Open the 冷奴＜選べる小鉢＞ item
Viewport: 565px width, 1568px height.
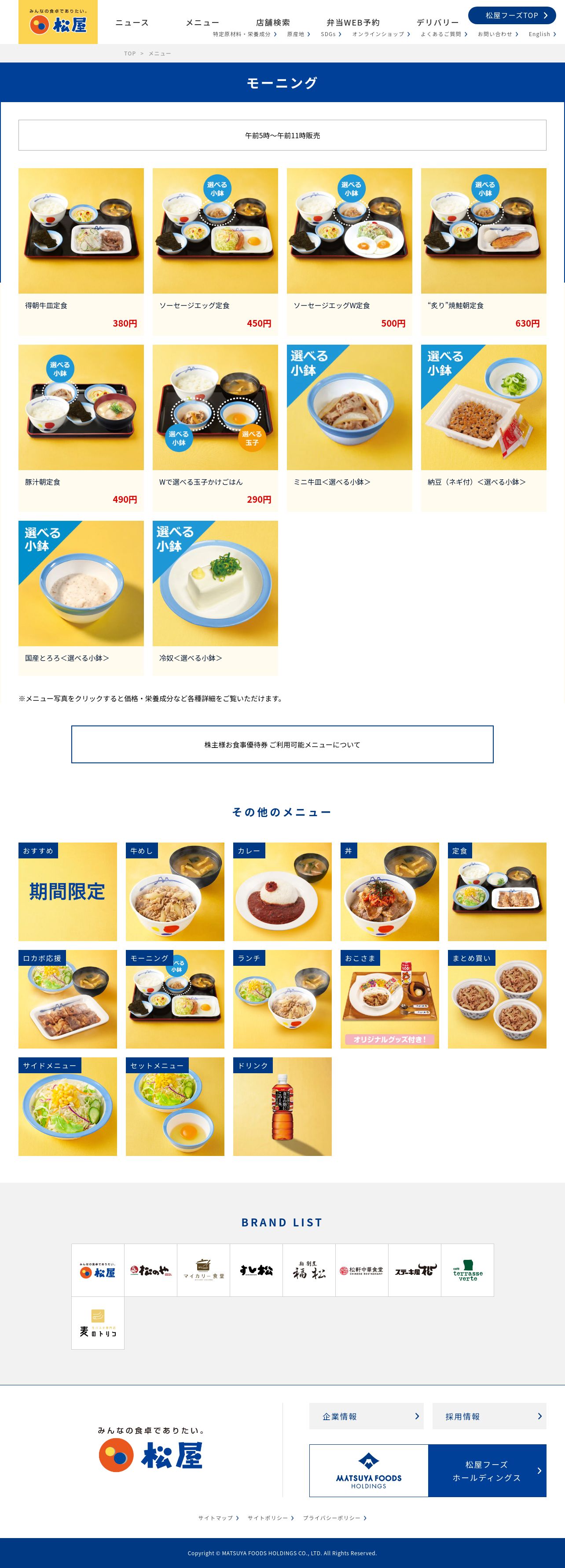point(215,598)
